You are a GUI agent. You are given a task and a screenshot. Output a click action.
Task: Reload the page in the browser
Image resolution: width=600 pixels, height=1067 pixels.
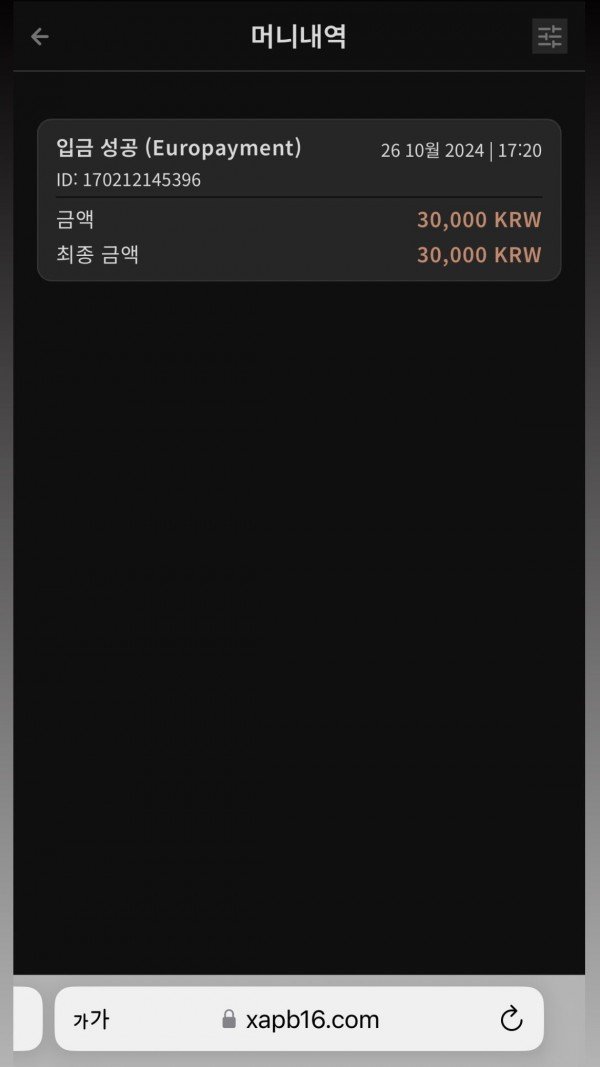coord(511,1019)
